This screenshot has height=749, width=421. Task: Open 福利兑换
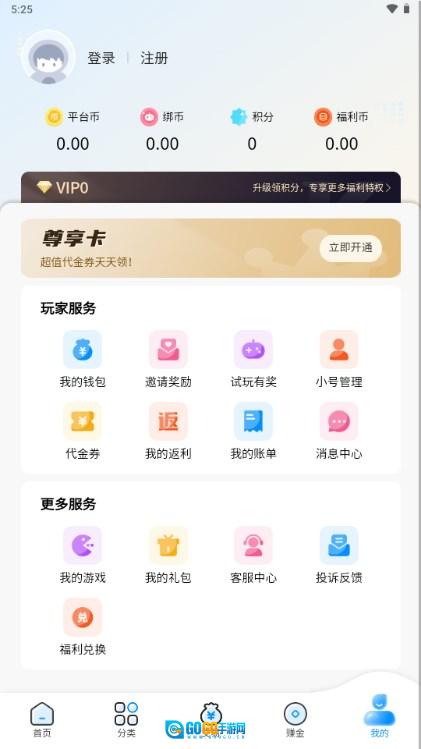tap(83, 627)
